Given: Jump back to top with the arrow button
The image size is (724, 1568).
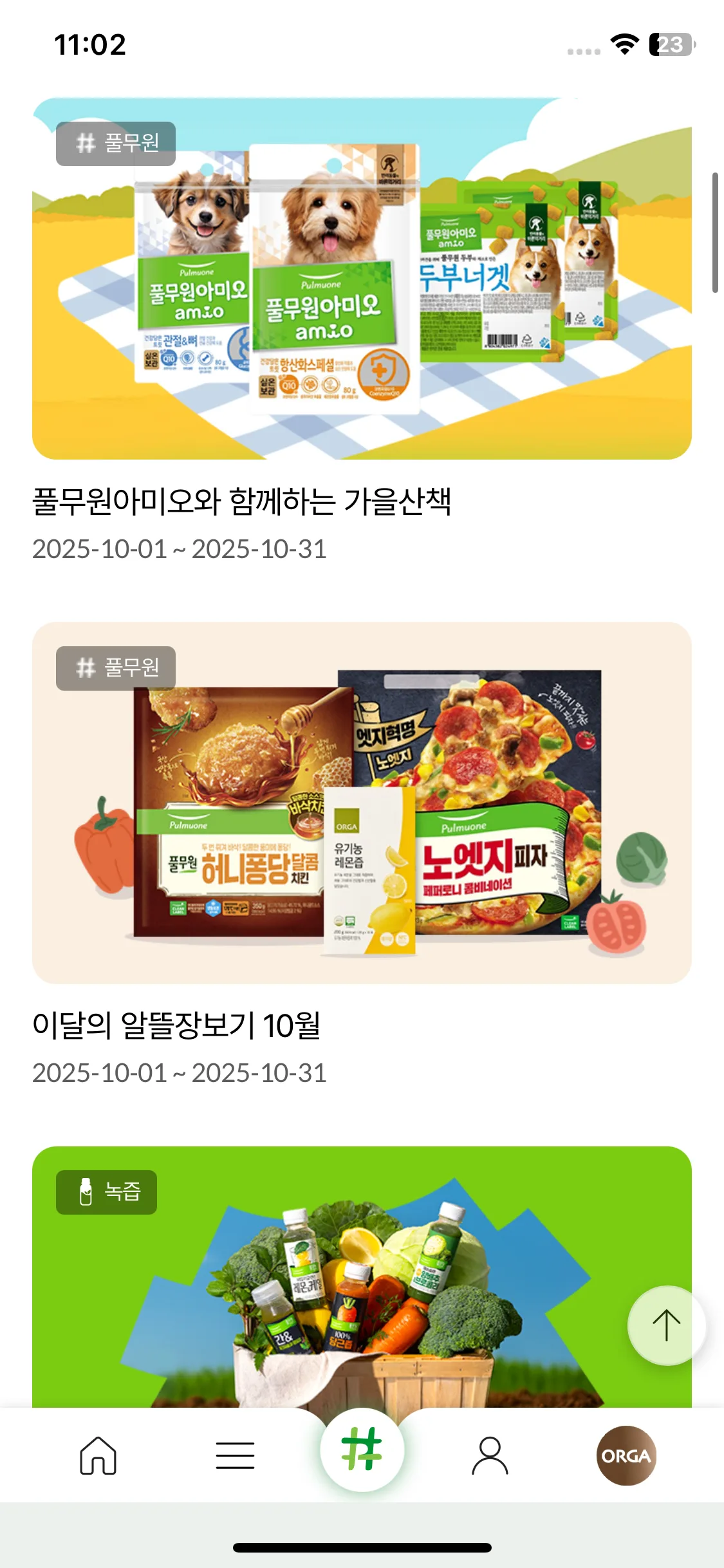Looking at the screenshot, I should [x=666, y=1325].
